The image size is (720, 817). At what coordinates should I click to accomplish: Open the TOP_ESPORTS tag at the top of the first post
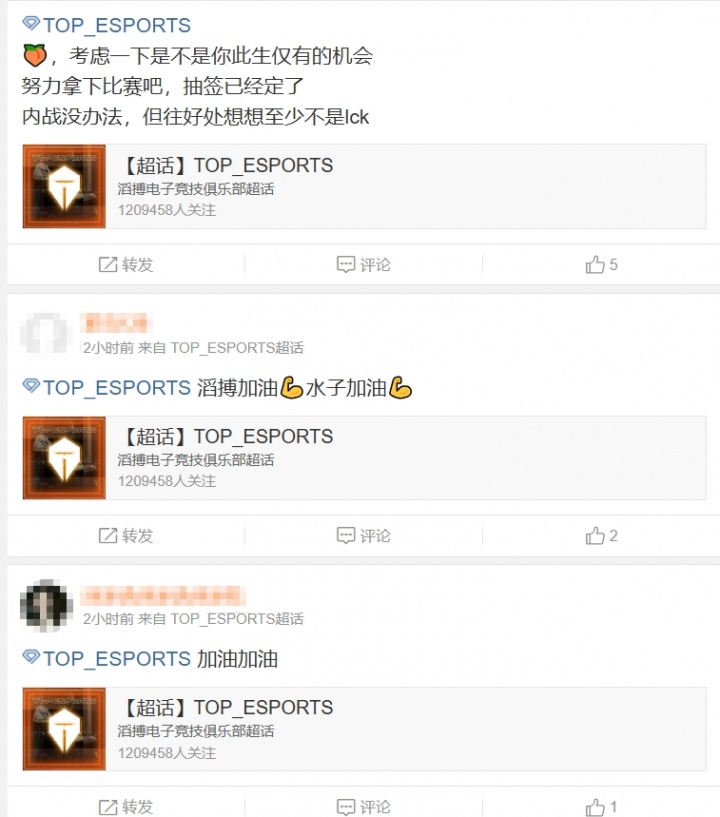coord(107,26)
